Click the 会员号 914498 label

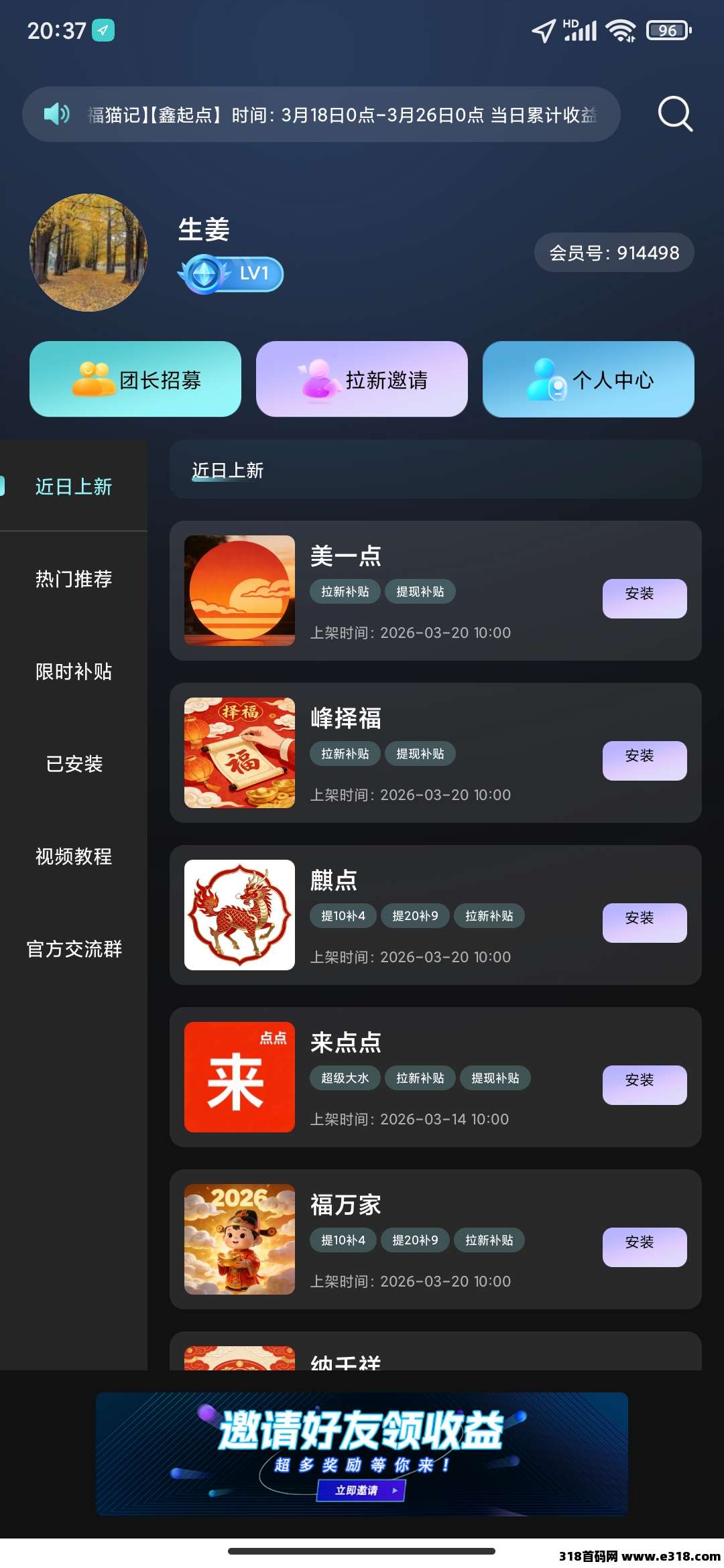pyautogui.click(x=614, y=253)
